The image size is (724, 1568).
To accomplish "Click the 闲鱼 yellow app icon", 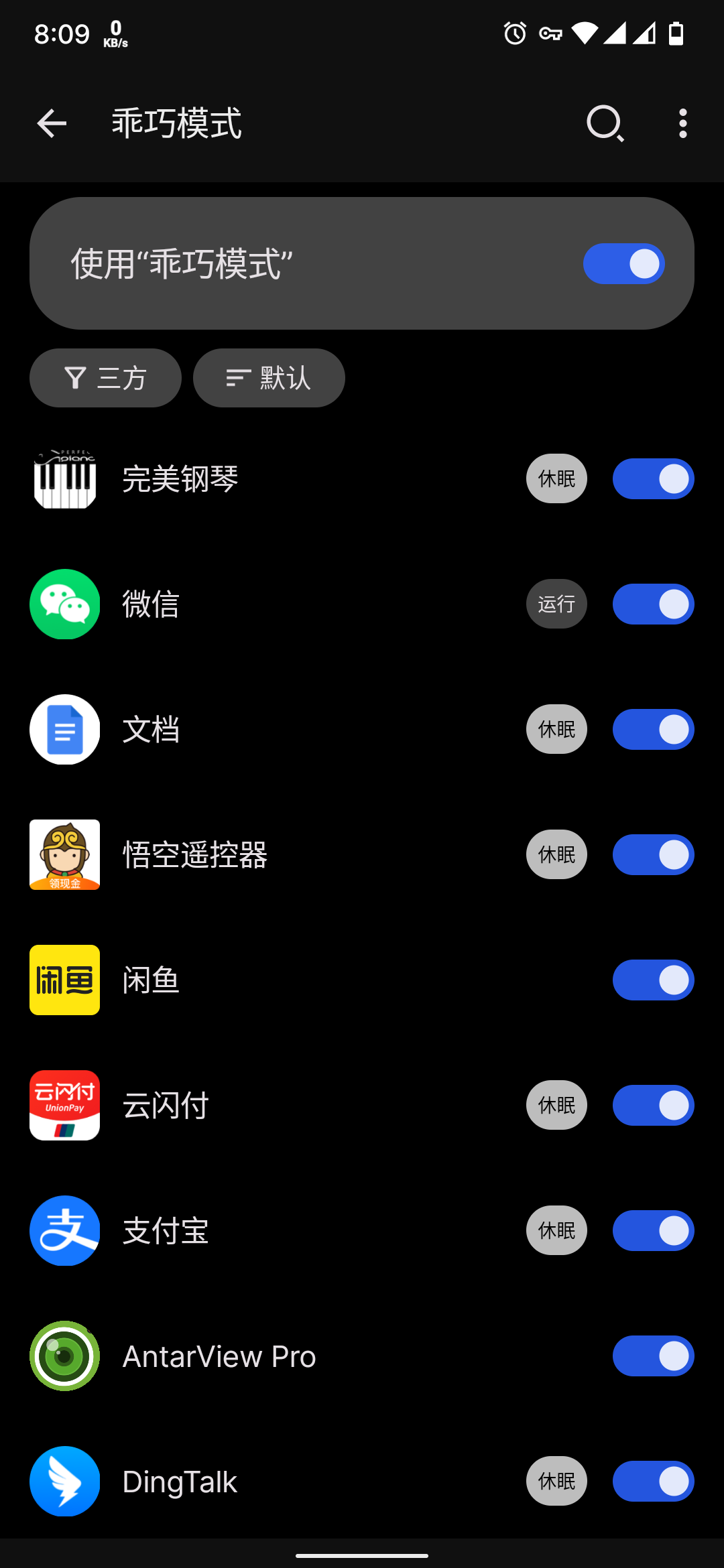I will tap(64, 980).
